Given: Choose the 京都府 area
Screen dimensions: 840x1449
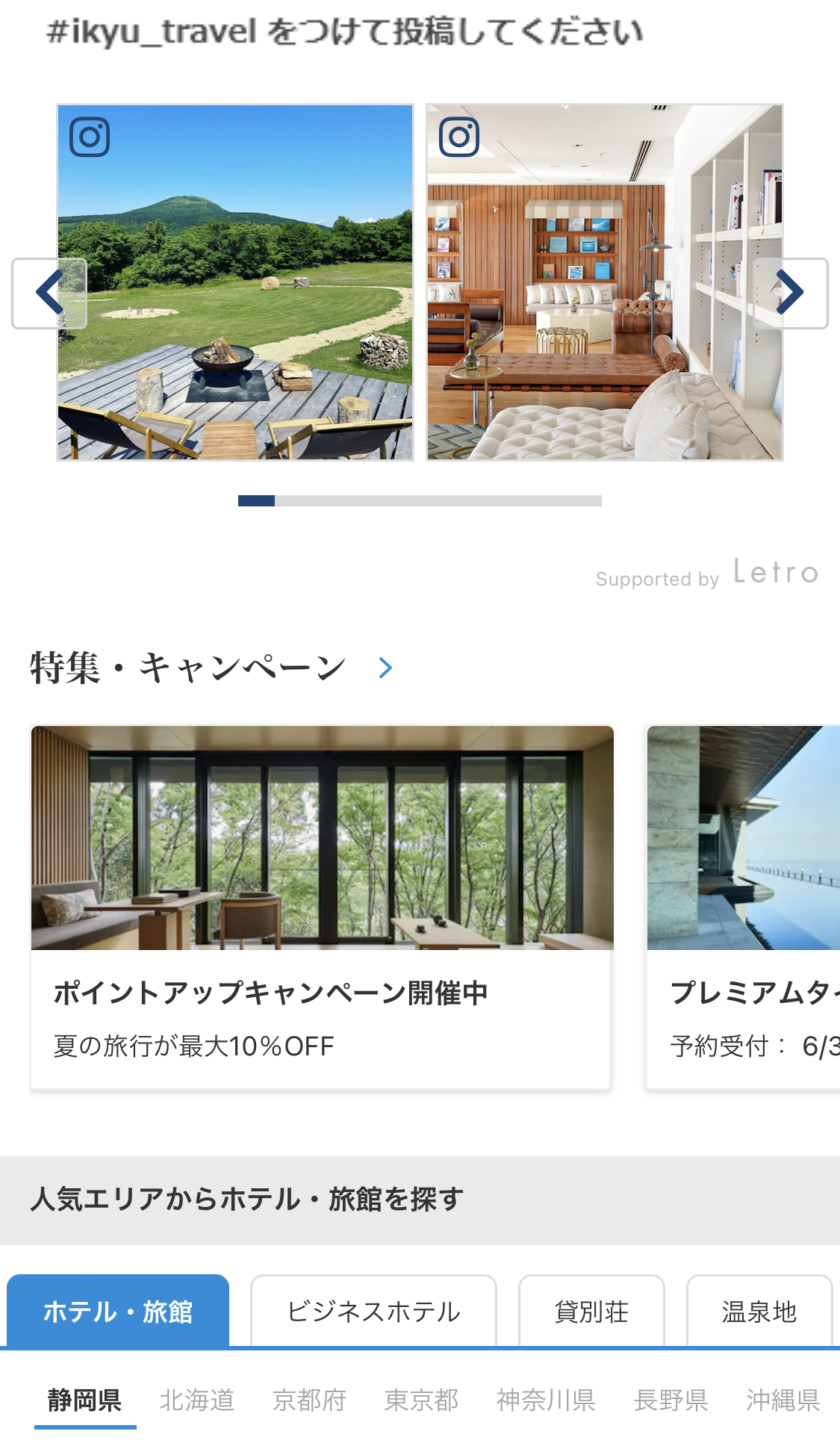Looking at the screenshot, I should point(309,1400).
